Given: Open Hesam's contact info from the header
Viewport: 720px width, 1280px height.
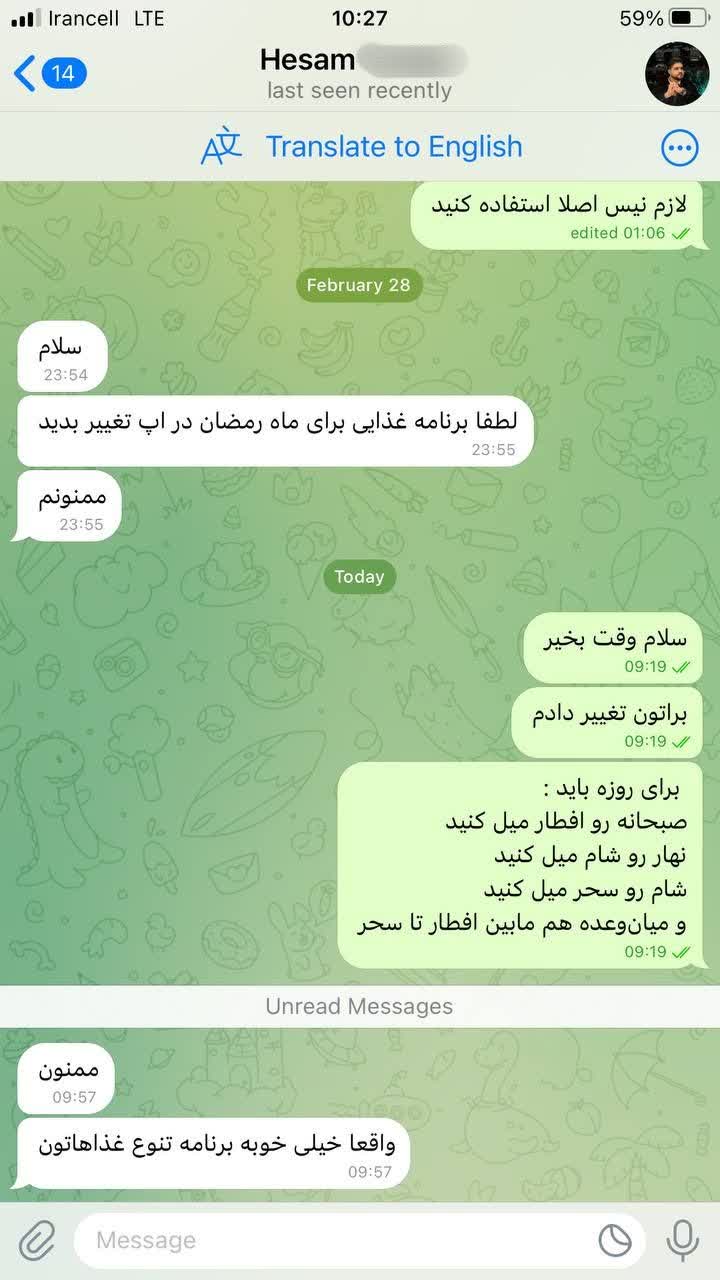Looking at the screenshot, I should pyautogui.click(x=360, y=74).
